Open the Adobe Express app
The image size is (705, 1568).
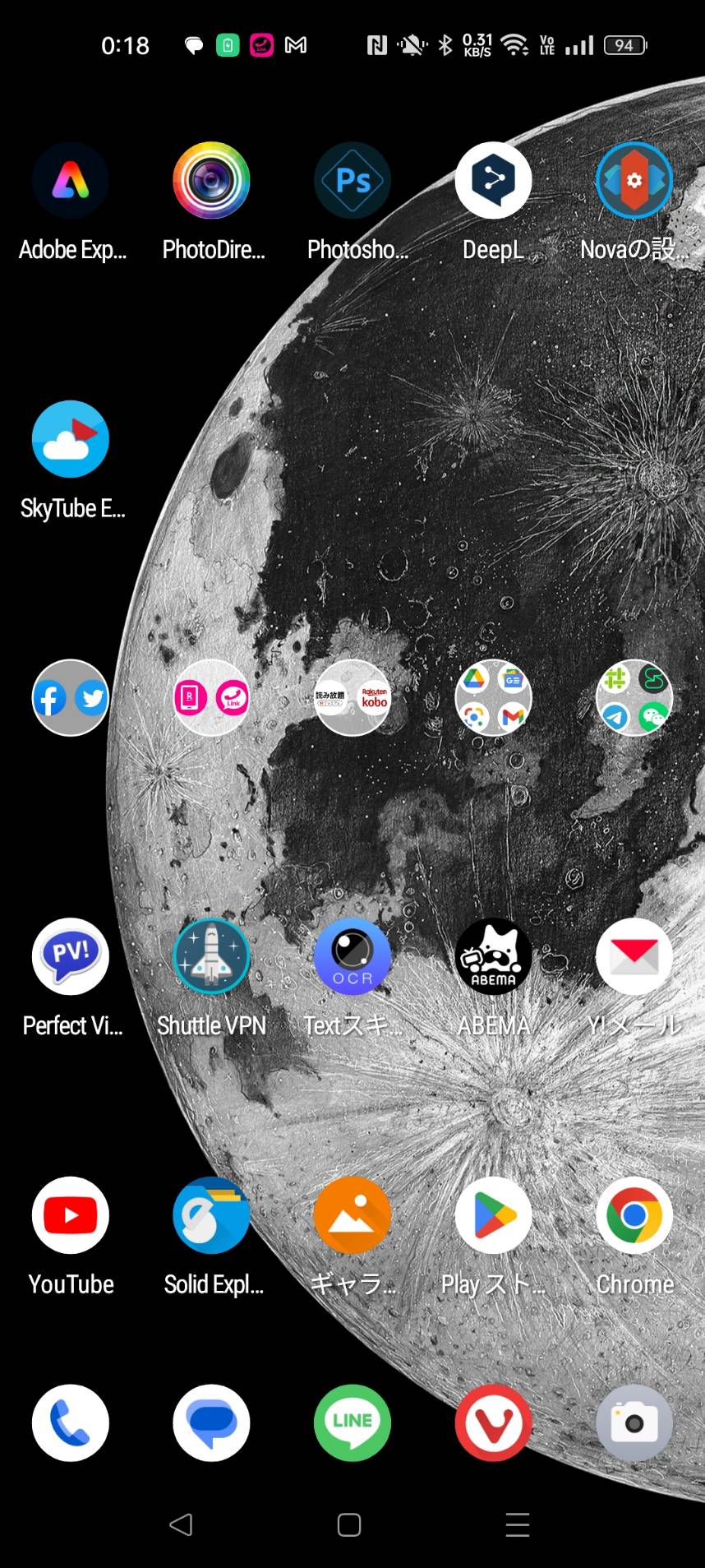coord(71,181)
